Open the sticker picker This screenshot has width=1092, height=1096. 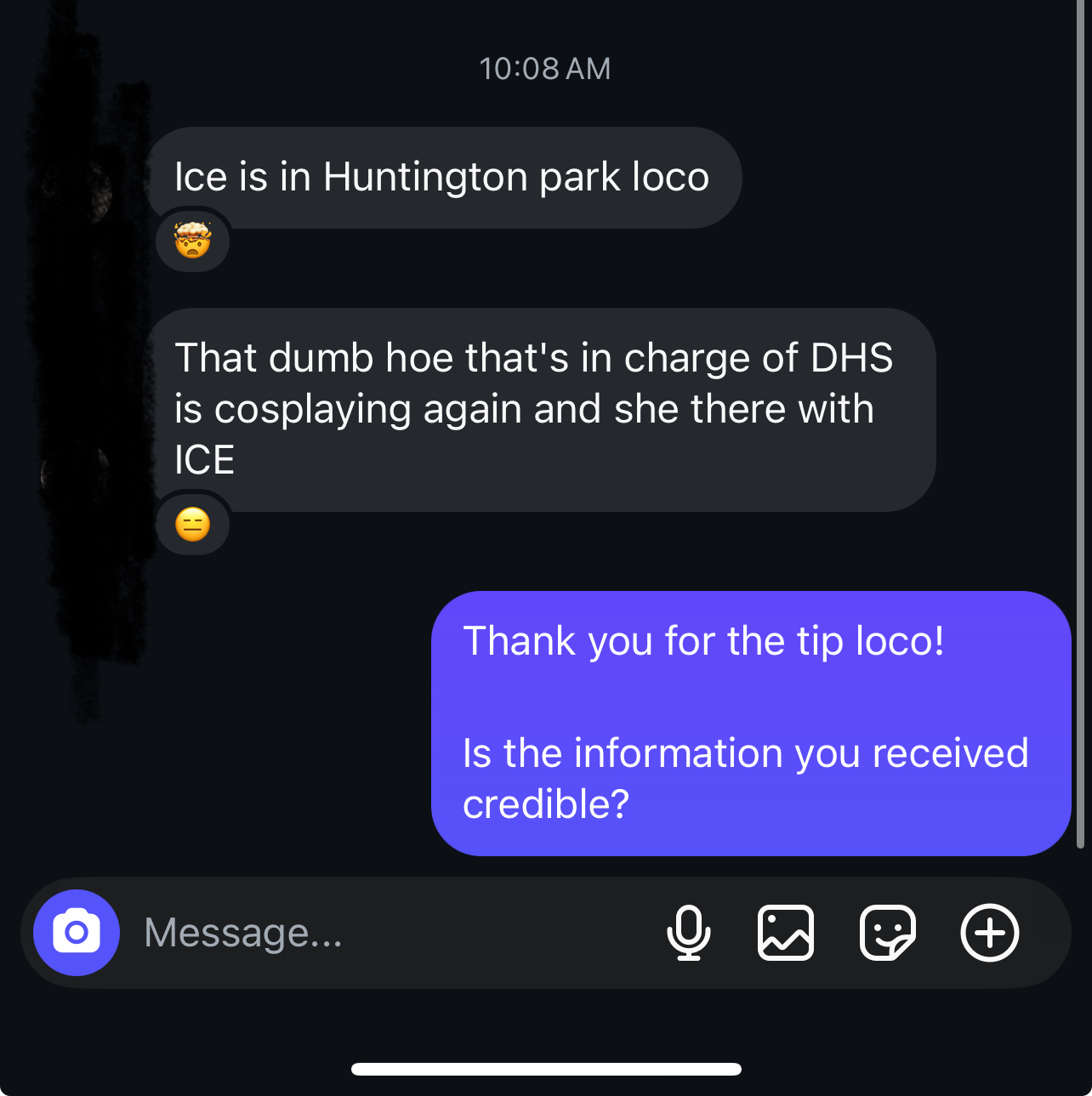point(887,933)
